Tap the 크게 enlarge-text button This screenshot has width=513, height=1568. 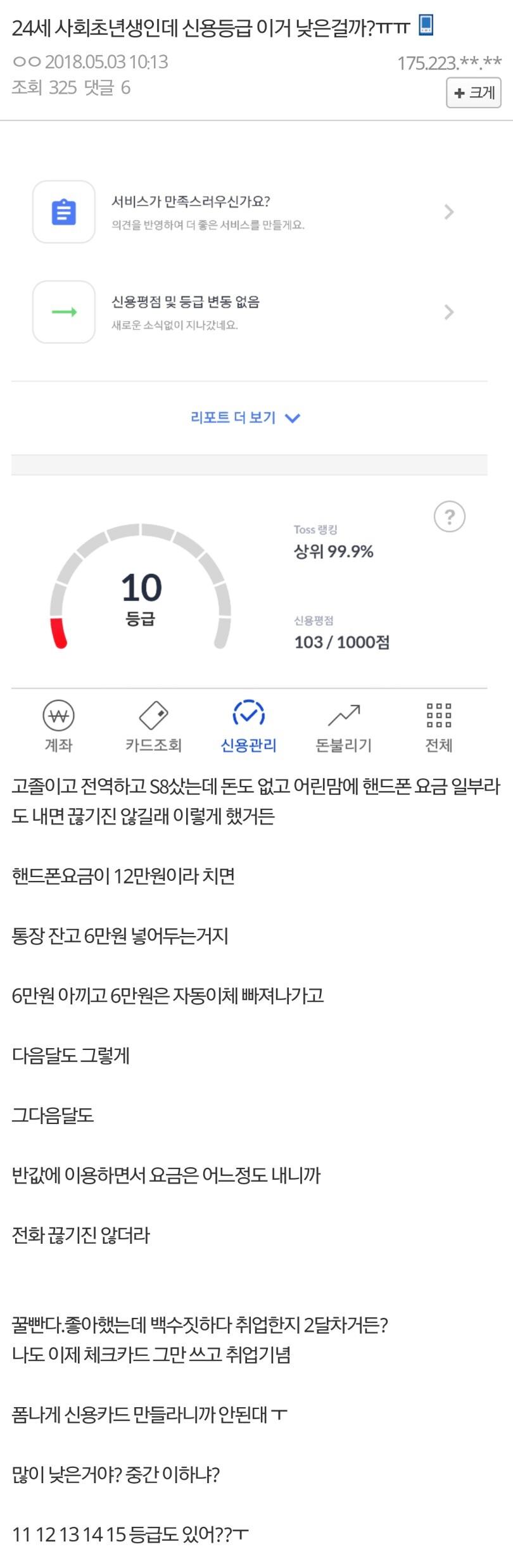pyautogui.click(x=474, y=92)
